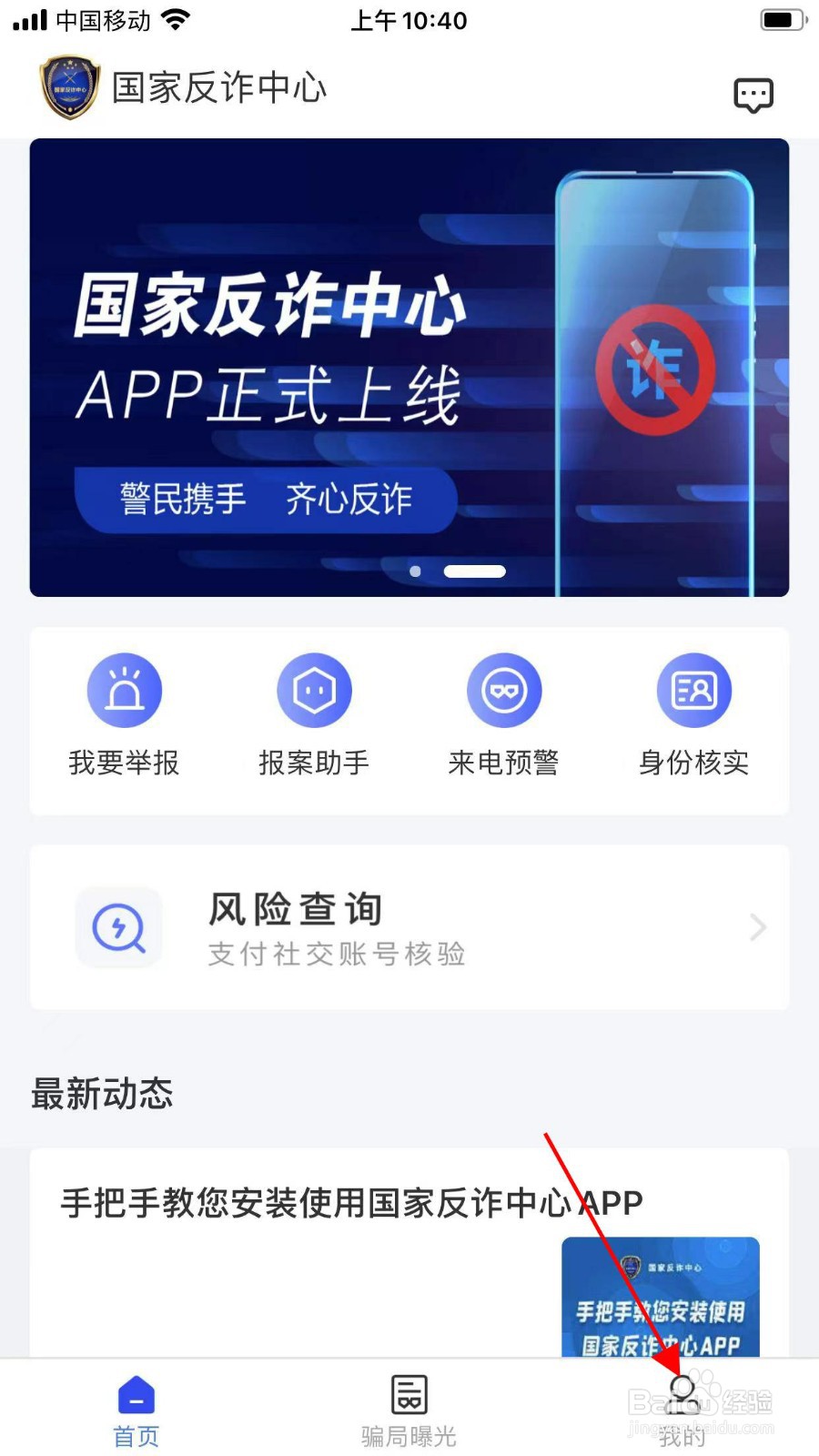Viewport: 819px width, 1456px height.
Task: Tap the 来电预警 call-warning icon
Action: coord(505,690)
